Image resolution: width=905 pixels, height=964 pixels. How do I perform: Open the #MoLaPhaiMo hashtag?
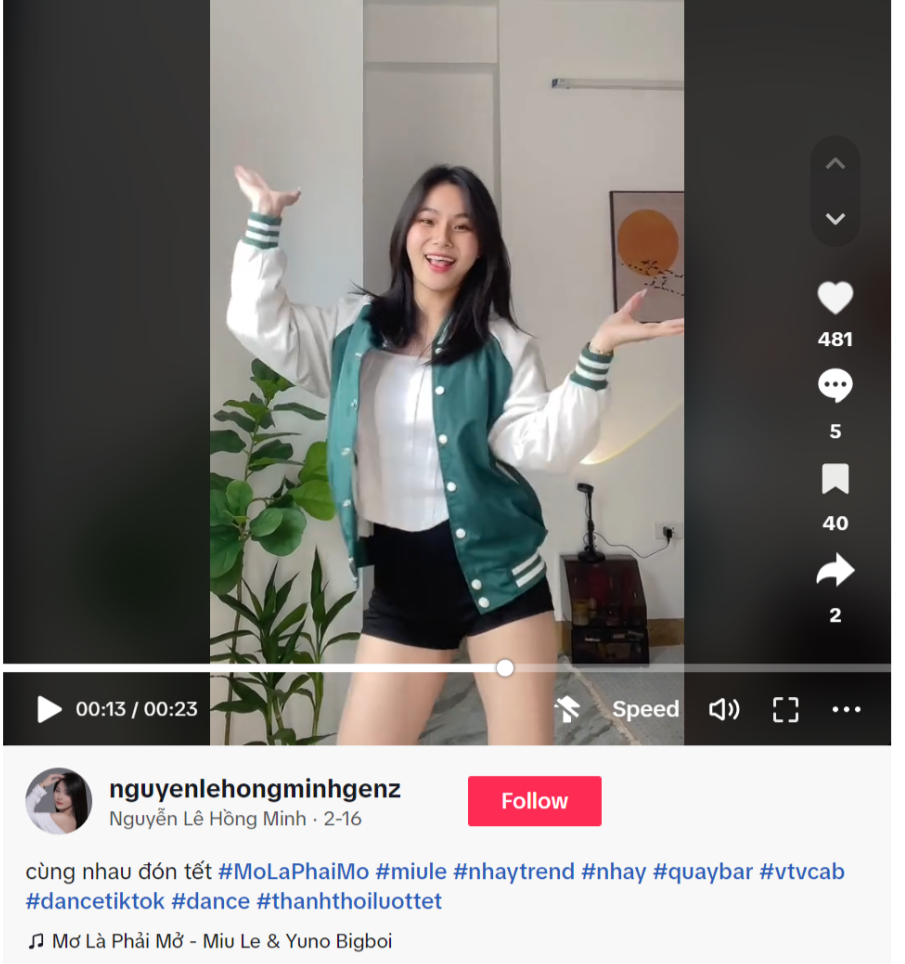tap(293, 871)
